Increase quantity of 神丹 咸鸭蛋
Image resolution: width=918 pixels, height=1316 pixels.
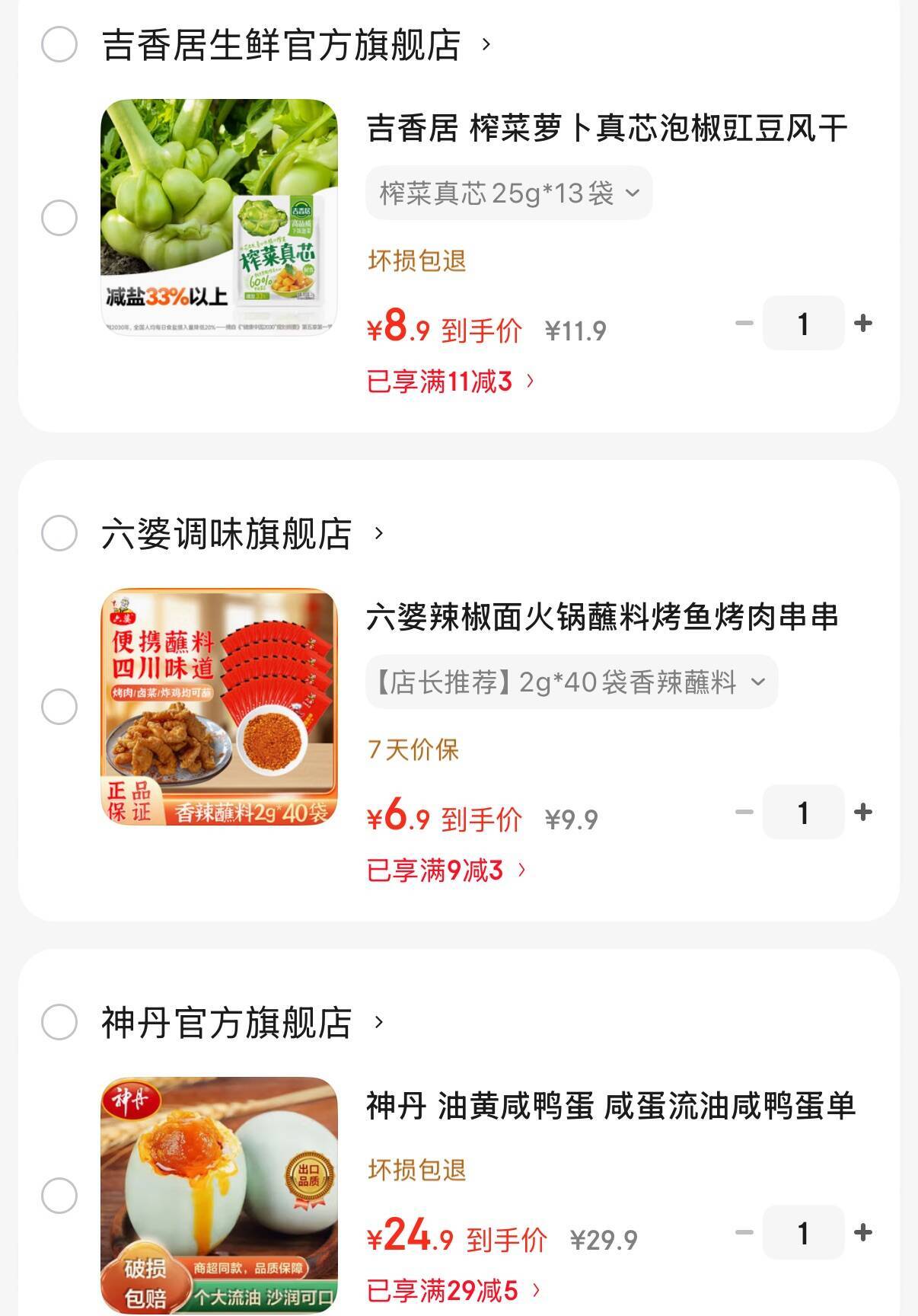coord(863,1233)
